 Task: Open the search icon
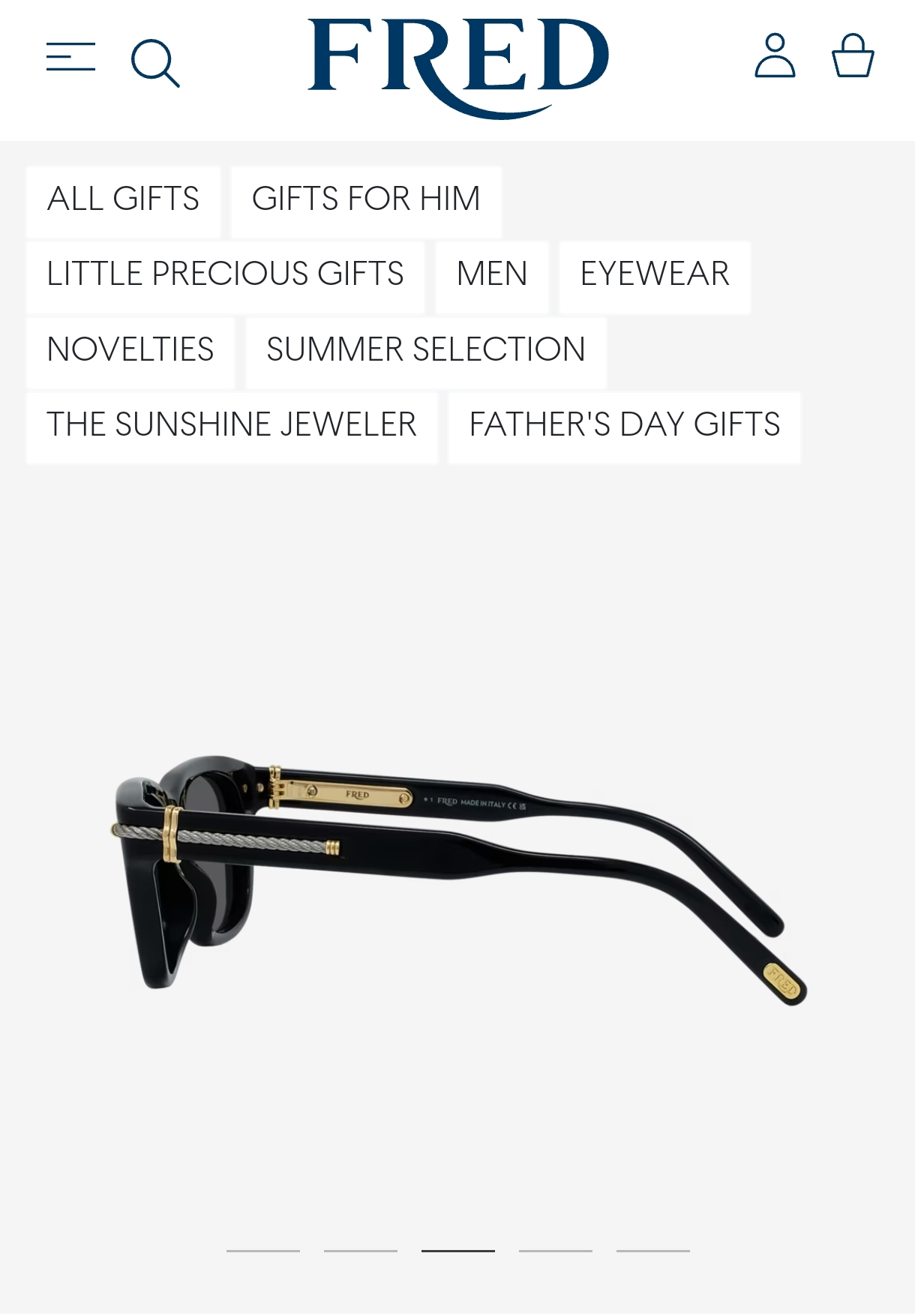pos(154,63)
